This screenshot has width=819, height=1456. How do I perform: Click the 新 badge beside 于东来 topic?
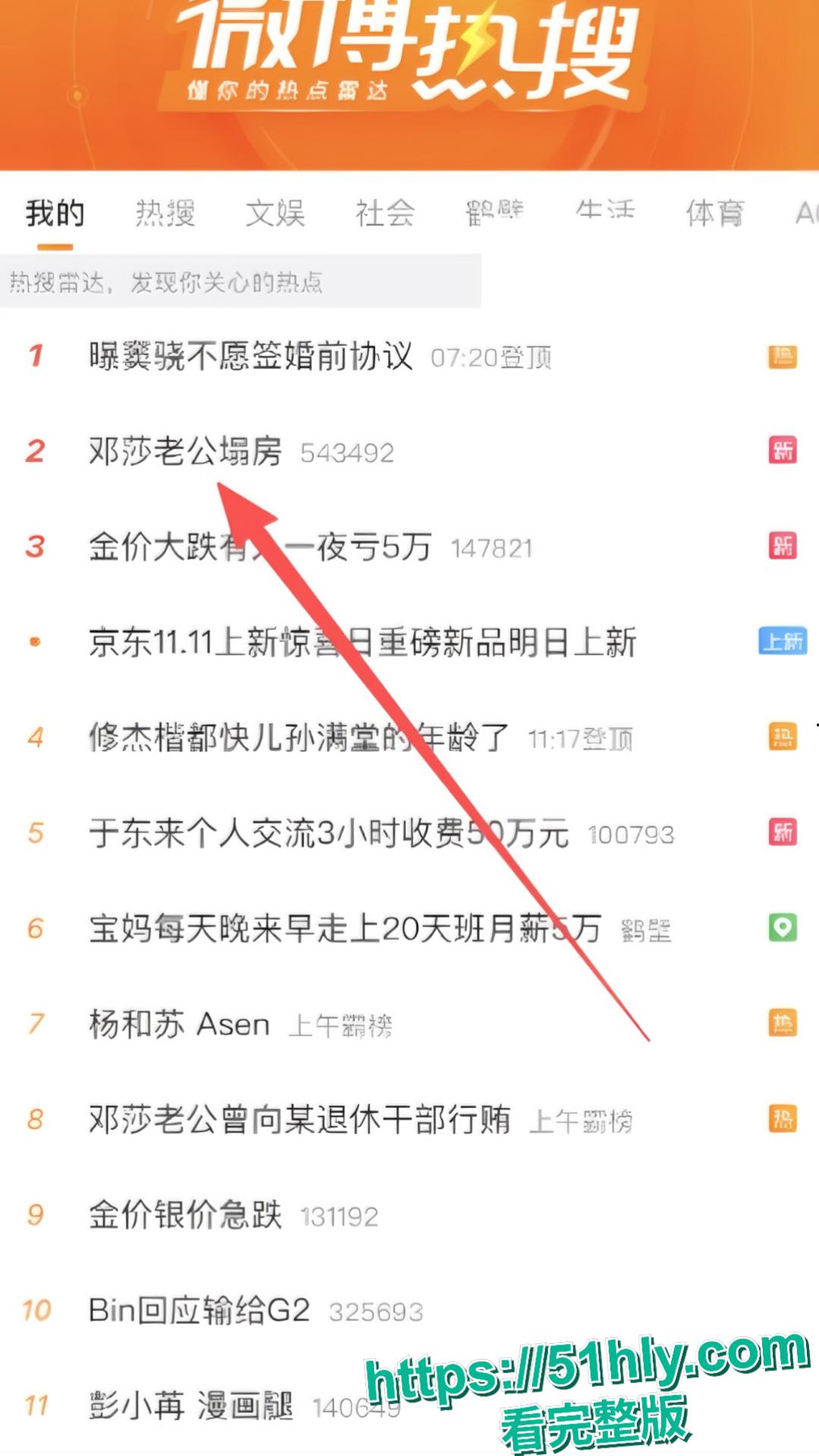tap(783, 832)
